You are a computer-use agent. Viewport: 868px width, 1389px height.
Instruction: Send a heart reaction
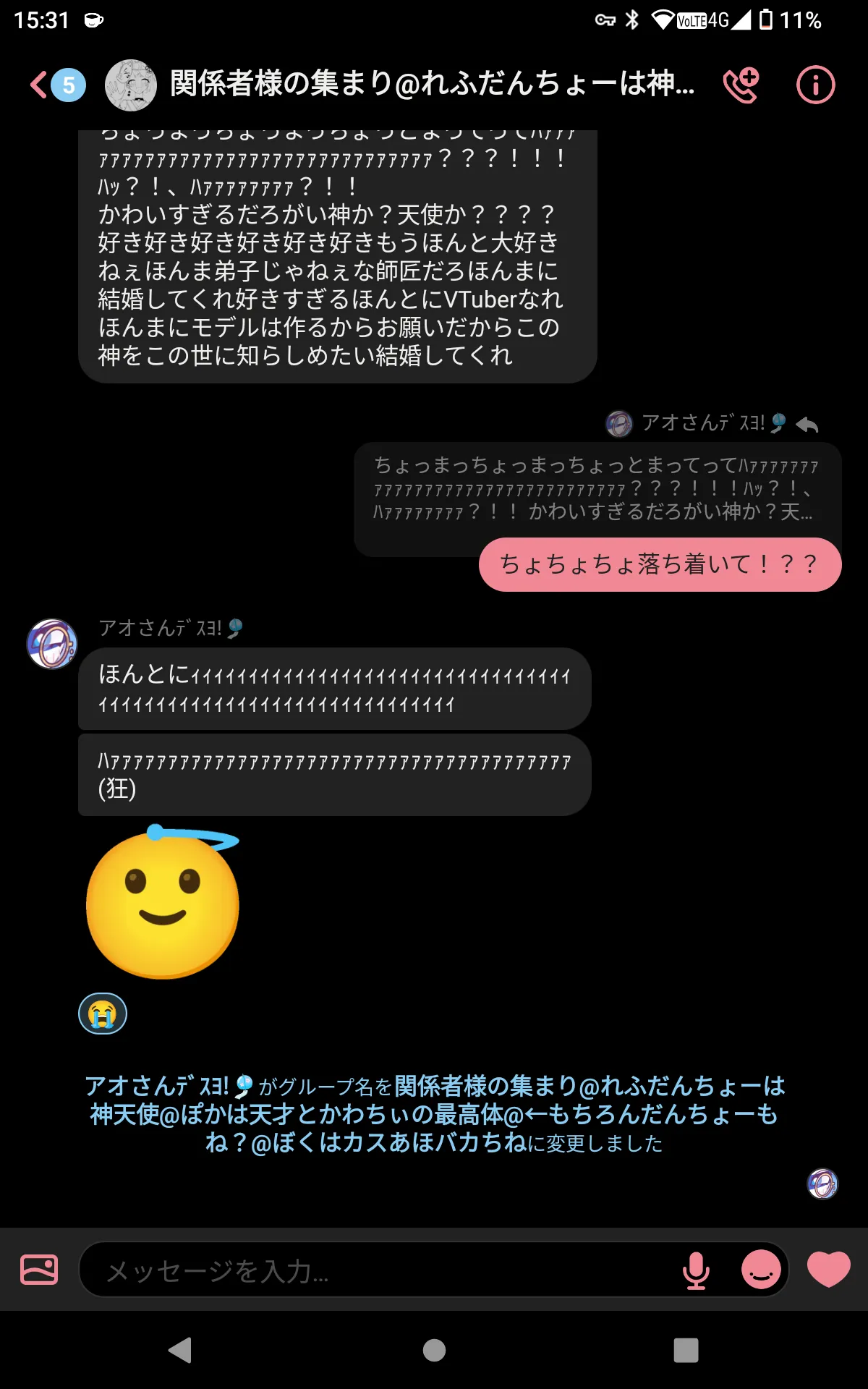click(x=829, y=1270)
